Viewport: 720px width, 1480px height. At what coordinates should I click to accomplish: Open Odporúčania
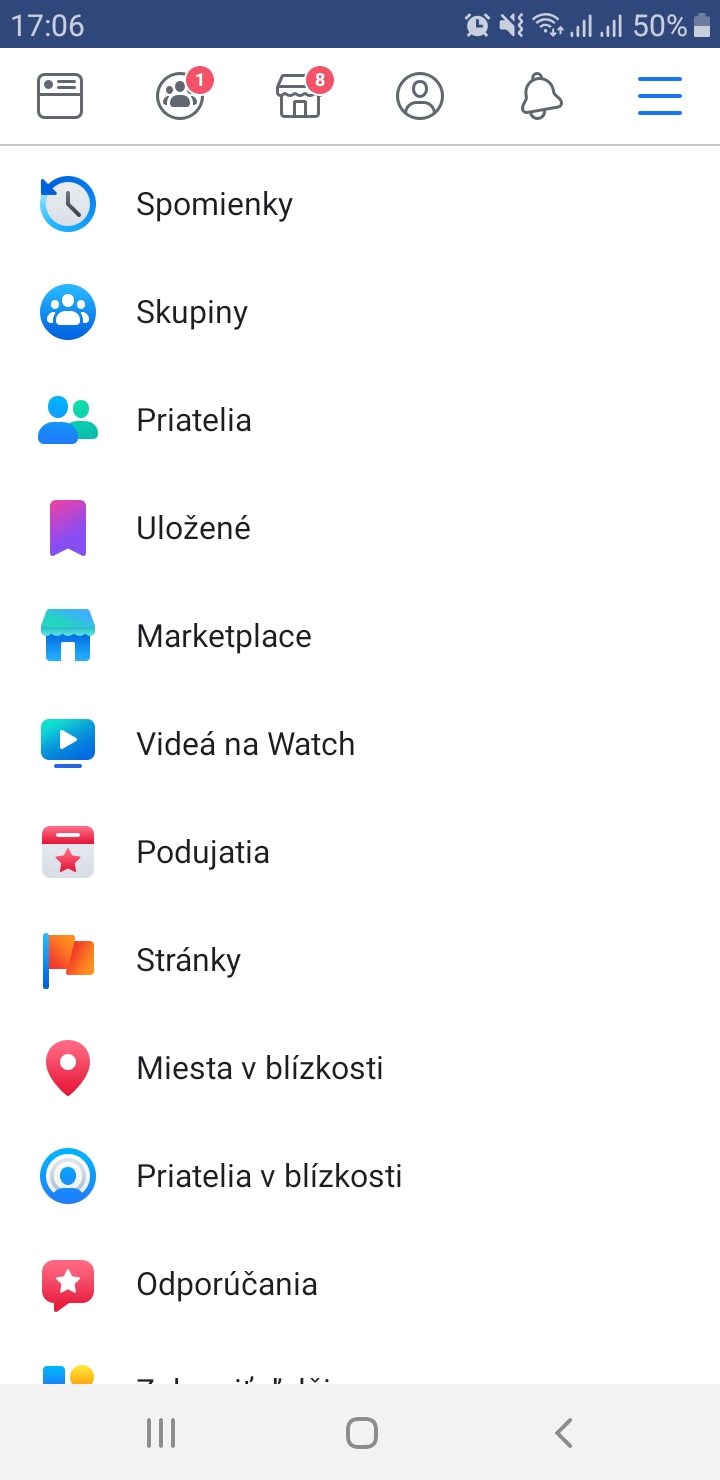[360, 1284]
